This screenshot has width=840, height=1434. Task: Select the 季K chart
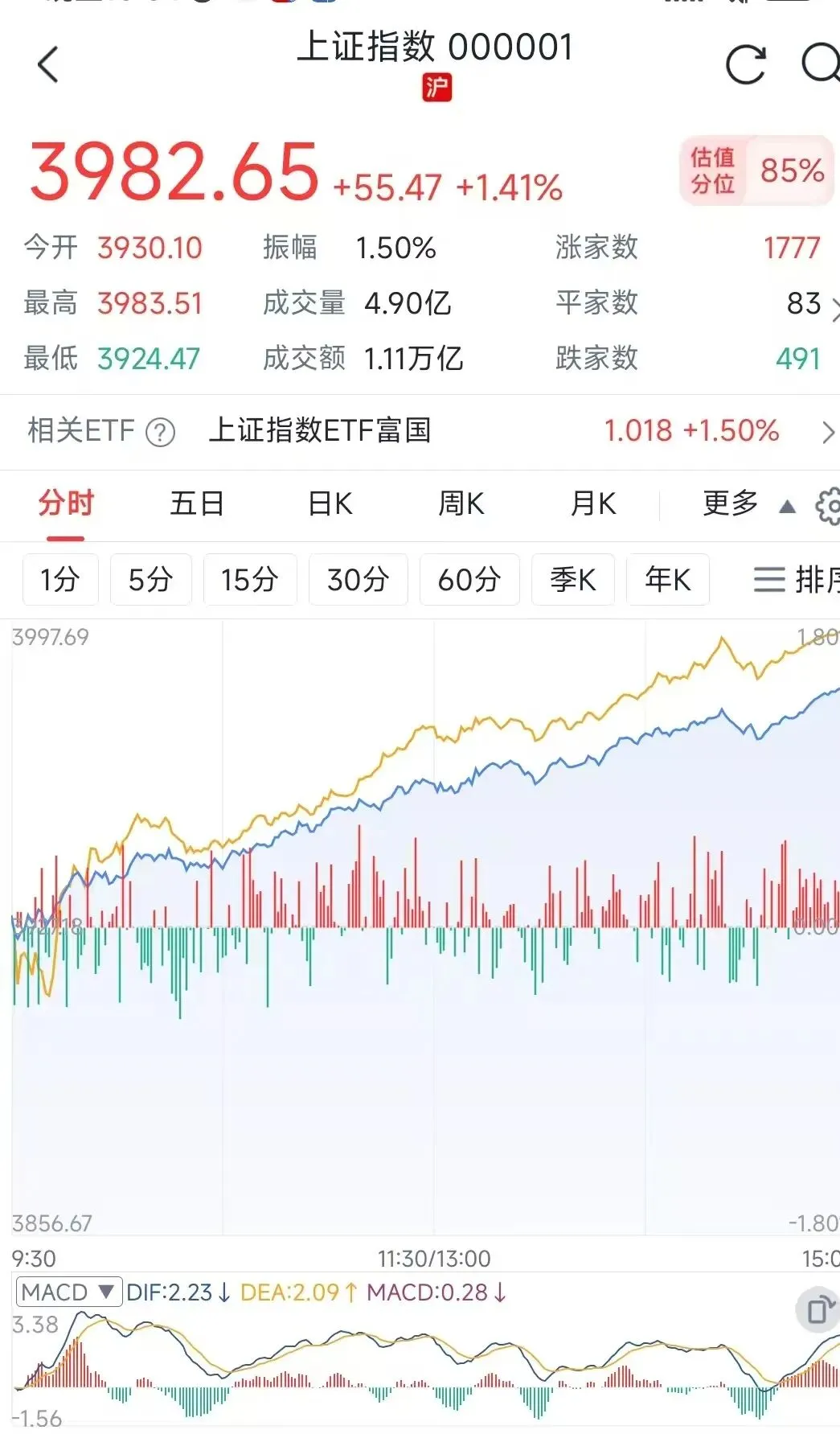click(573, 579)
